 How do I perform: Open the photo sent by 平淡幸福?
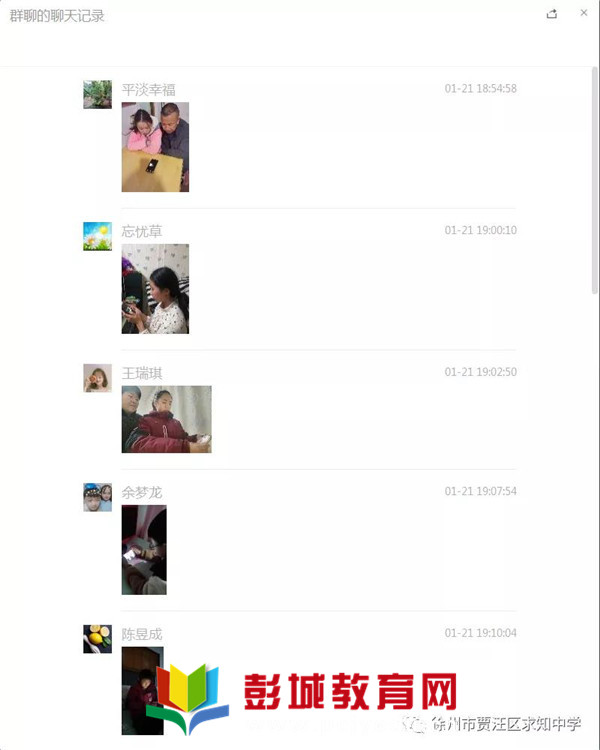[155, 147]
